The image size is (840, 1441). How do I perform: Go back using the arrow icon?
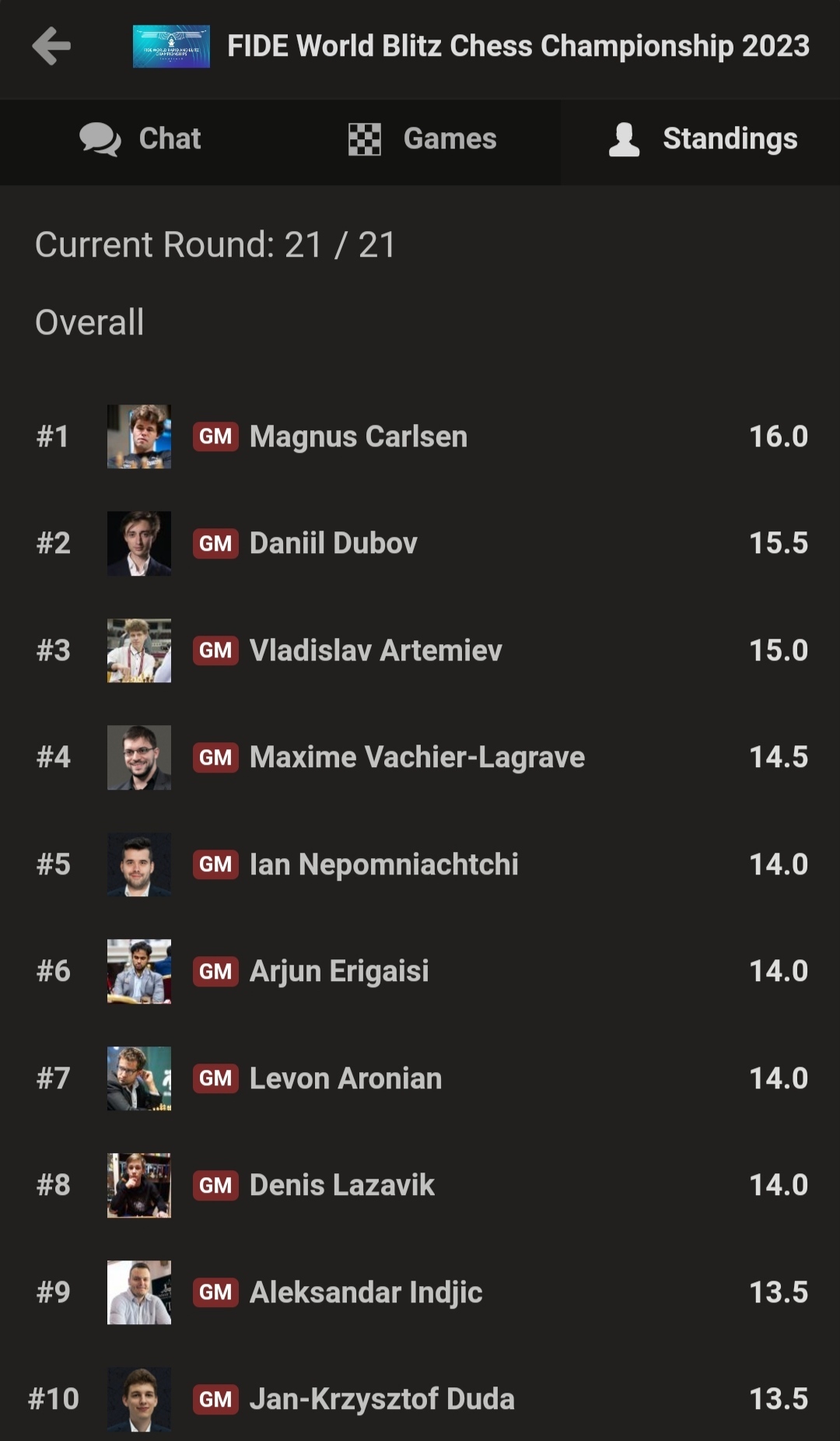click(51, 46)
